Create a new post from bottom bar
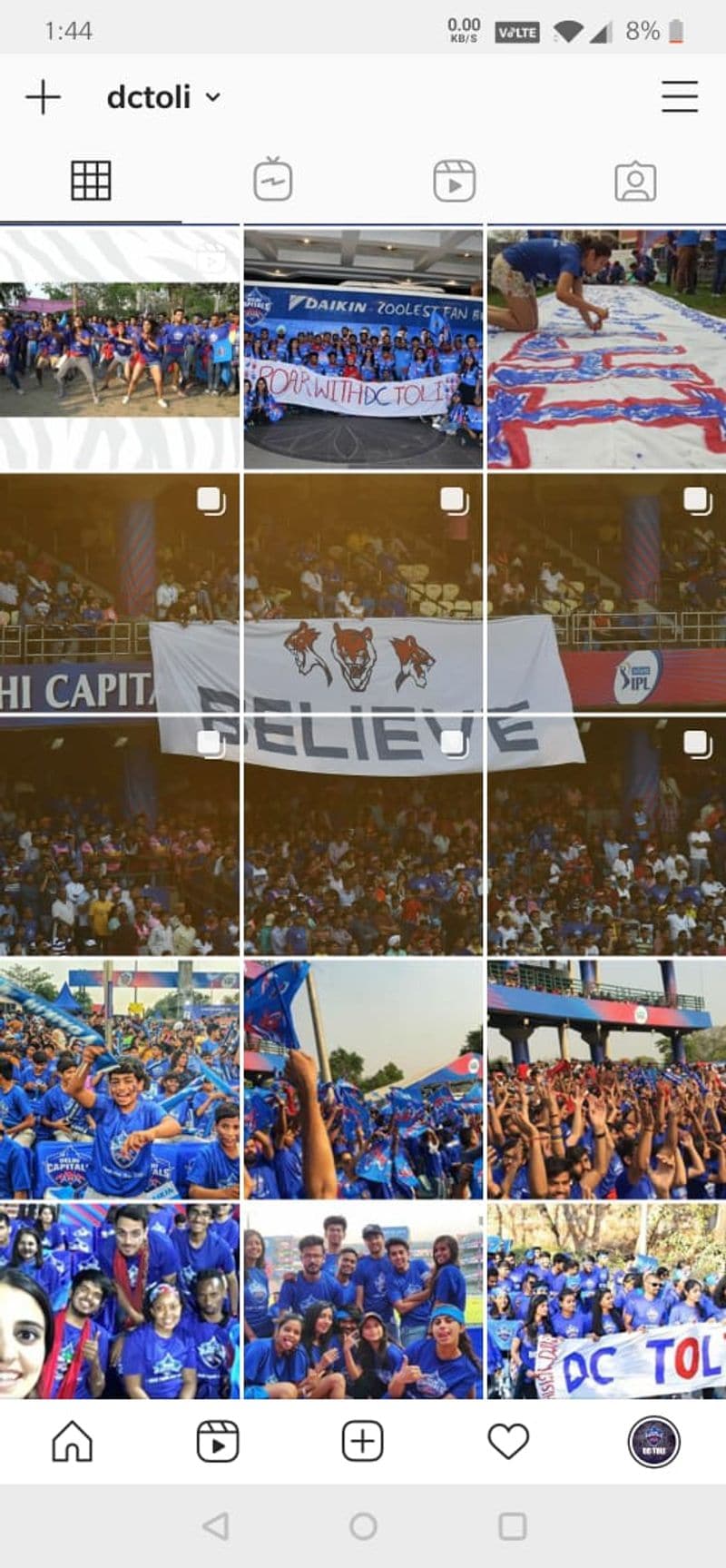The image size is (726, 1568). point(363,1441)
